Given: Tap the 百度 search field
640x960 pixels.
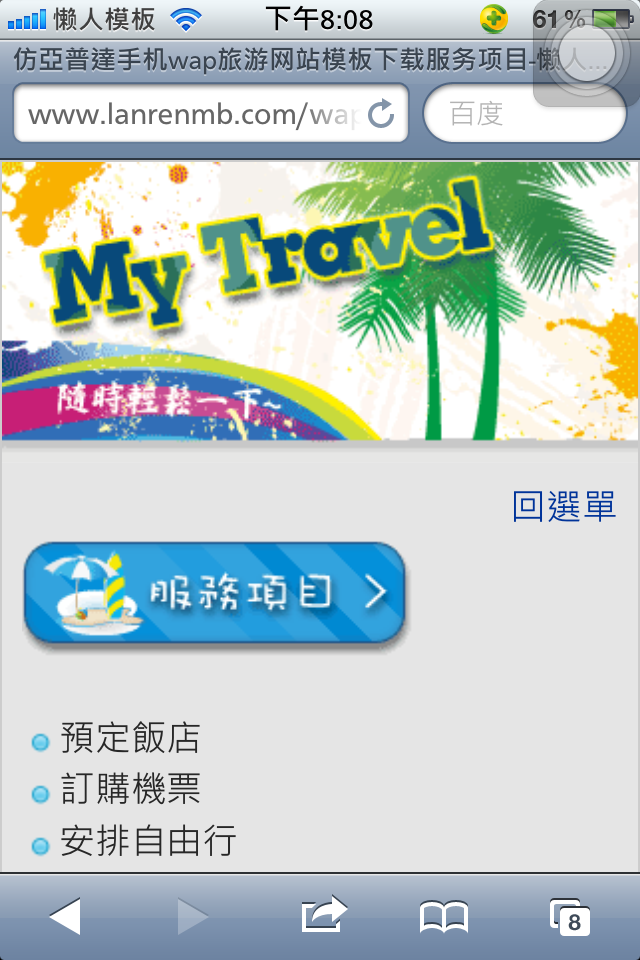Looking at the screenshot, I should [525, 115].
